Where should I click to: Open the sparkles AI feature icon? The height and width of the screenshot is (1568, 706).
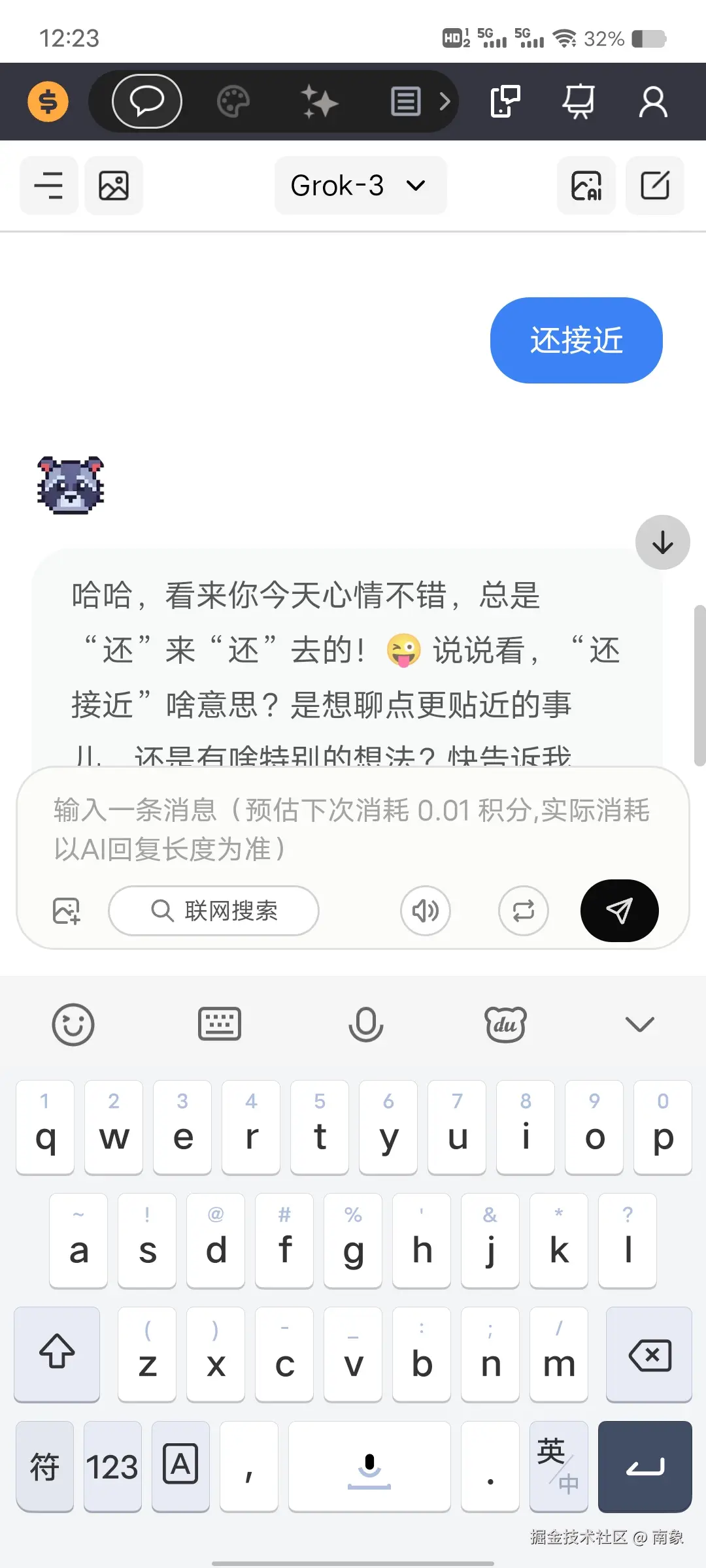(319, 101)
